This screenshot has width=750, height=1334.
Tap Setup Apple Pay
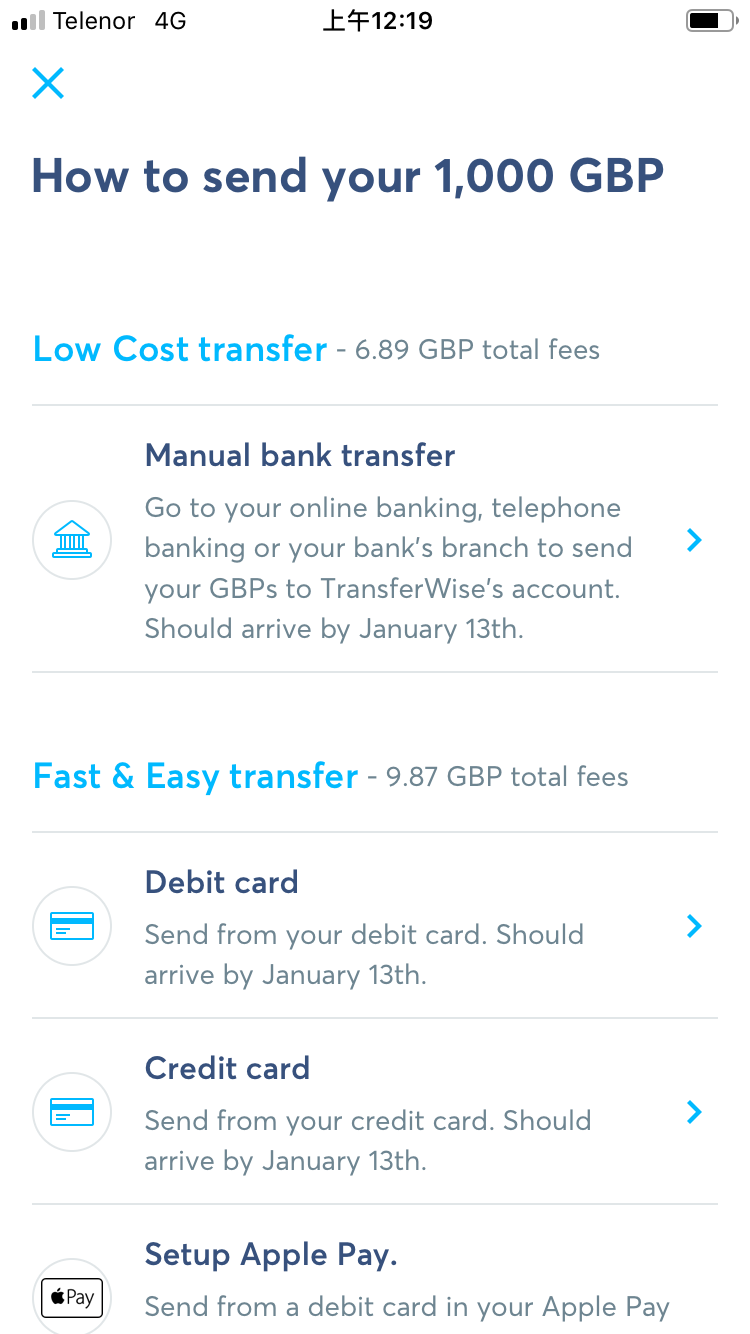point(273,1254)
